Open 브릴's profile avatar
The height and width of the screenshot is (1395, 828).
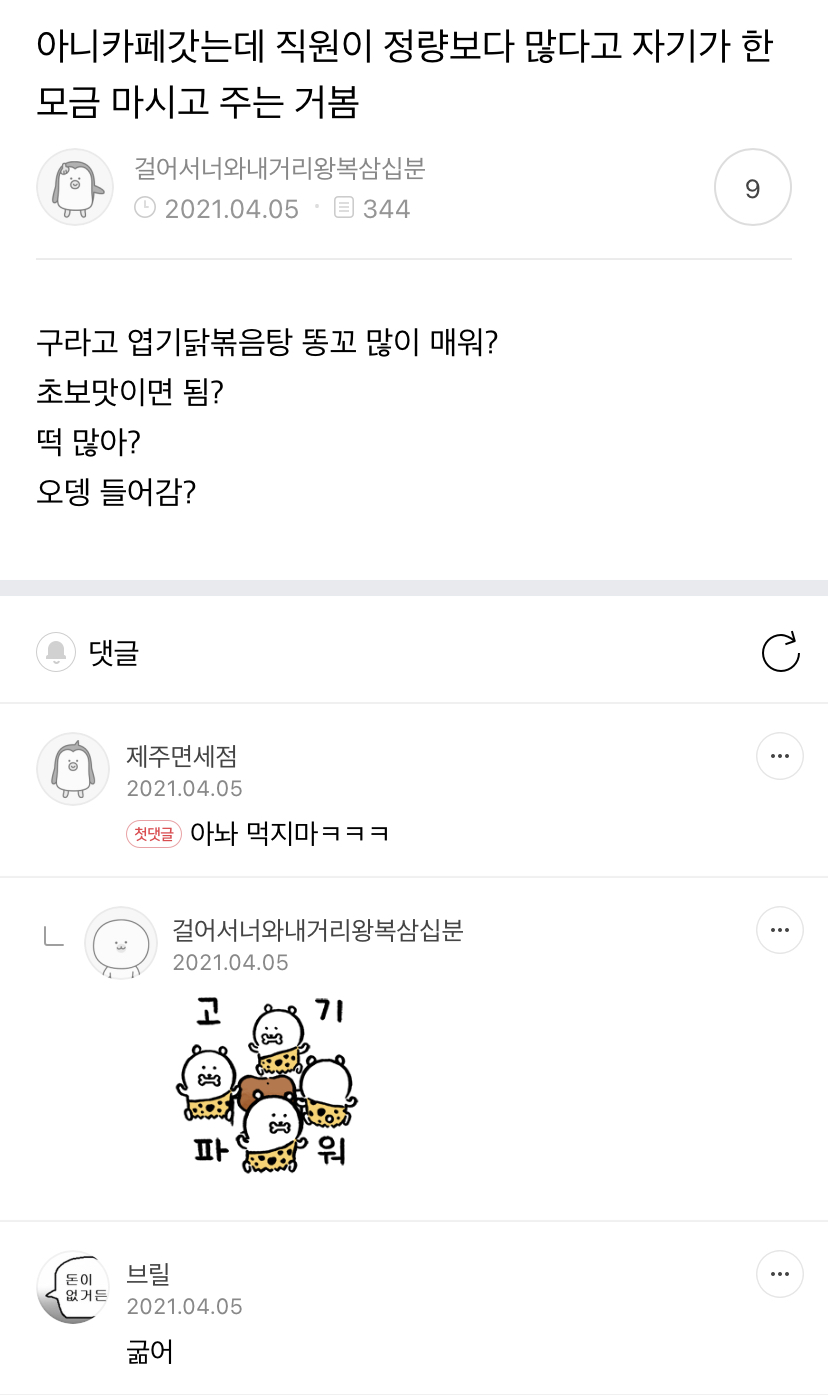point(73,1287)
